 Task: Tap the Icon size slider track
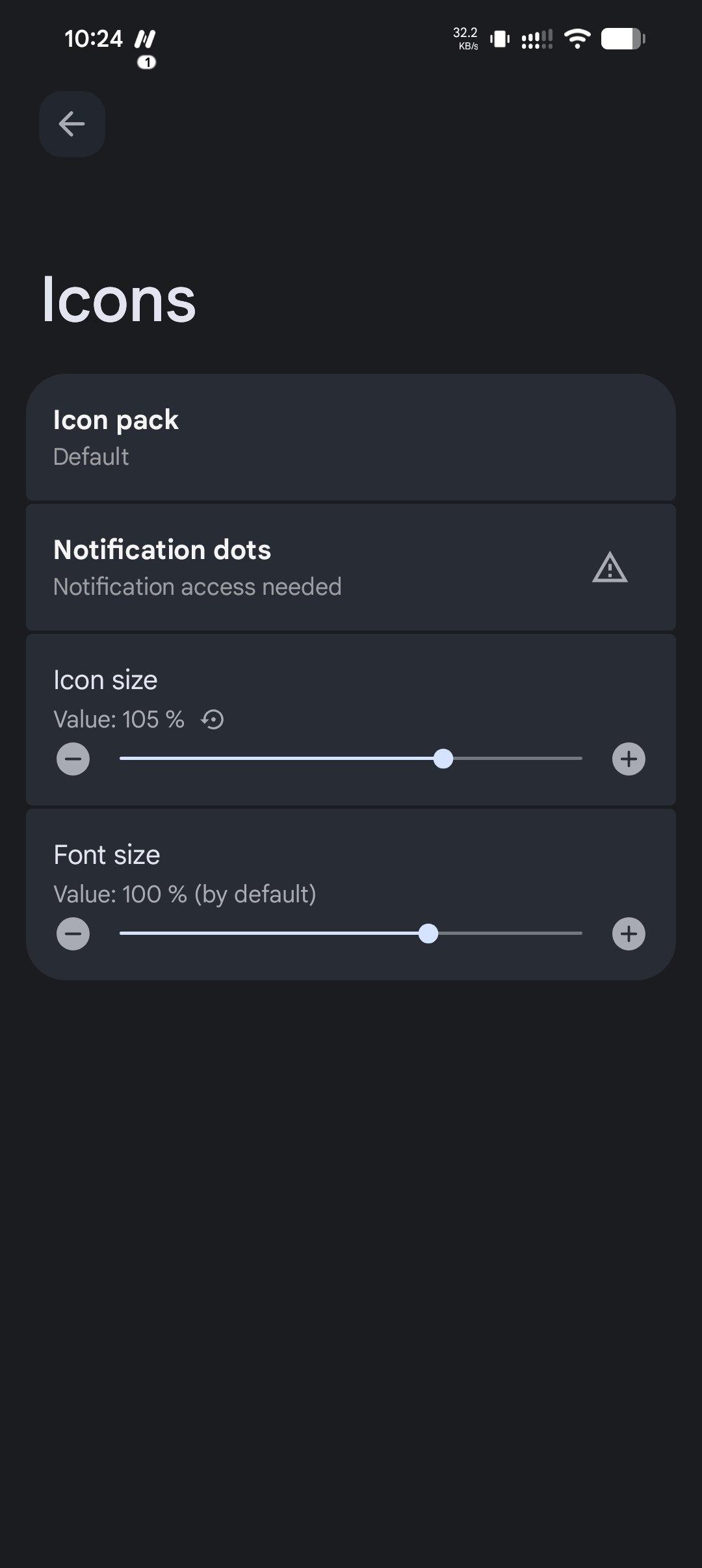click(351, 759)
